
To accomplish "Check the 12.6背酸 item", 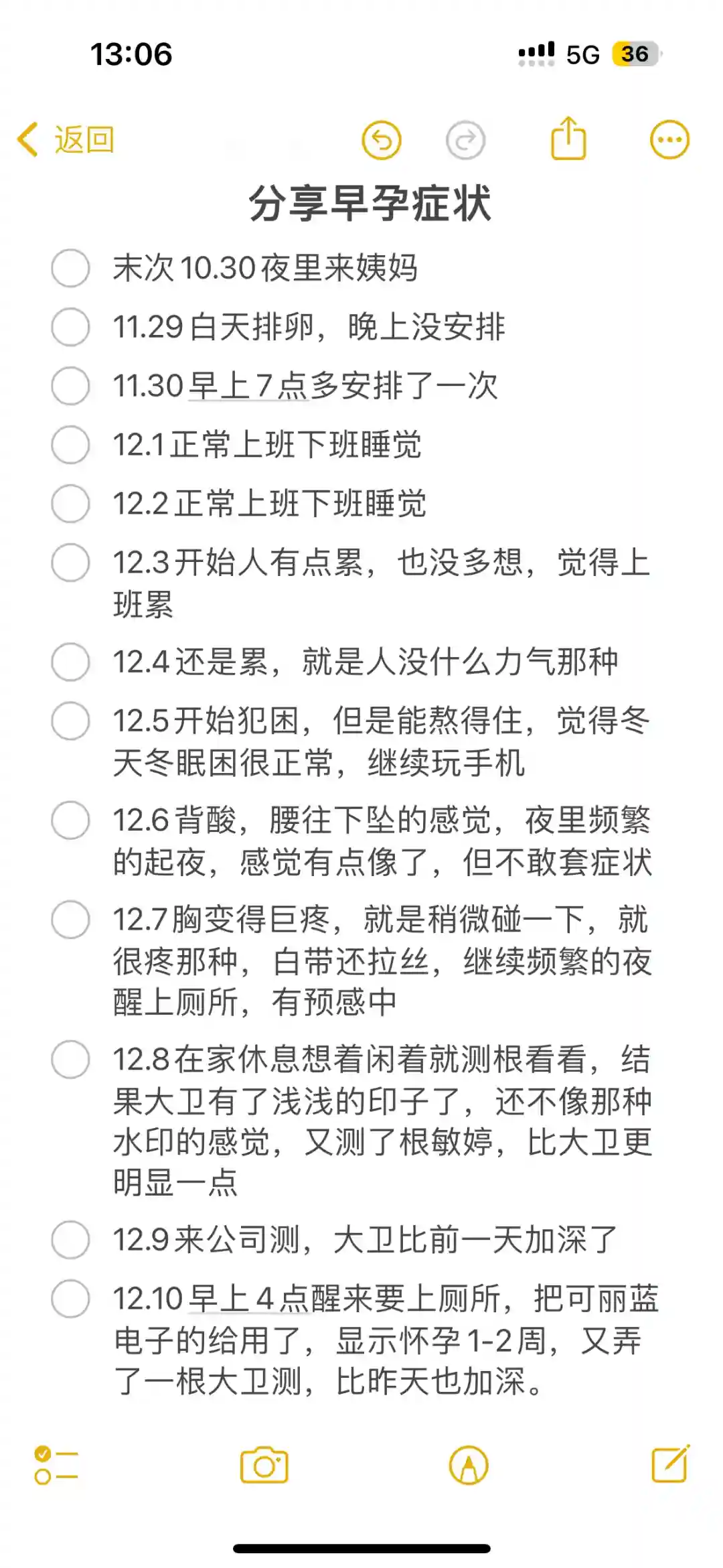I will point(70,820).
